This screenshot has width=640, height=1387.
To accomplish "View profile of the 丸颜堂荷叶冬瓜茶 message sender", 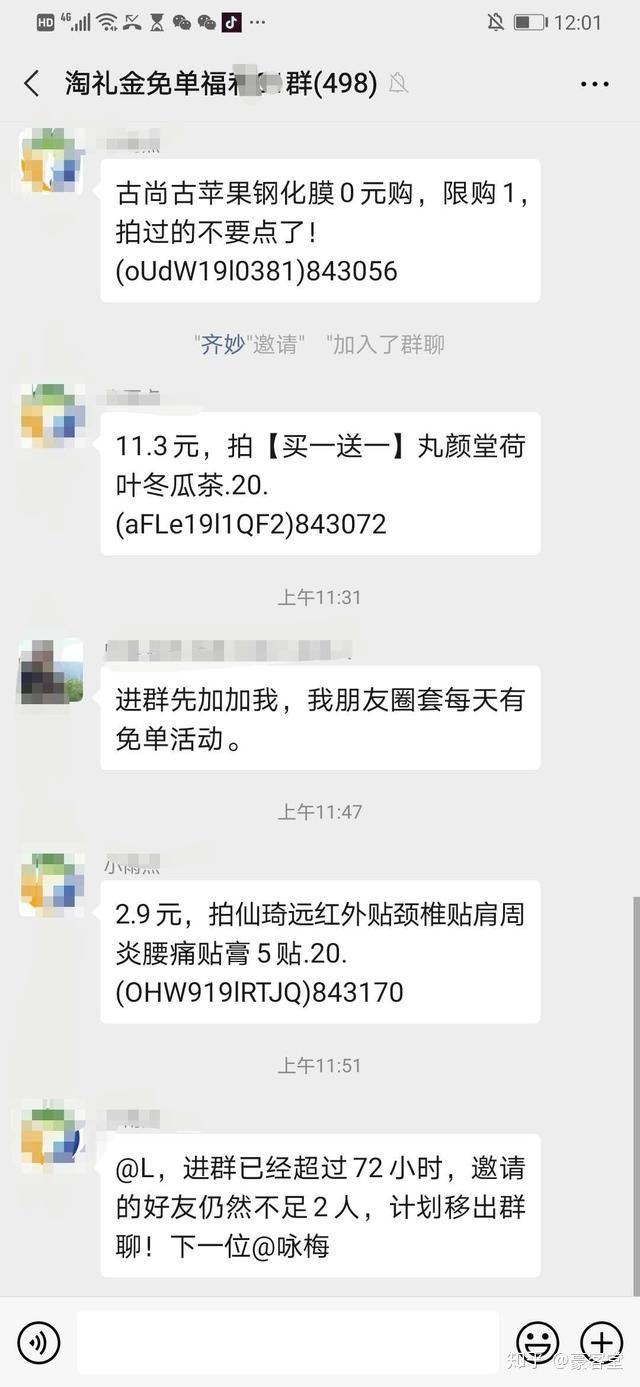I will [x=52, y=415].
